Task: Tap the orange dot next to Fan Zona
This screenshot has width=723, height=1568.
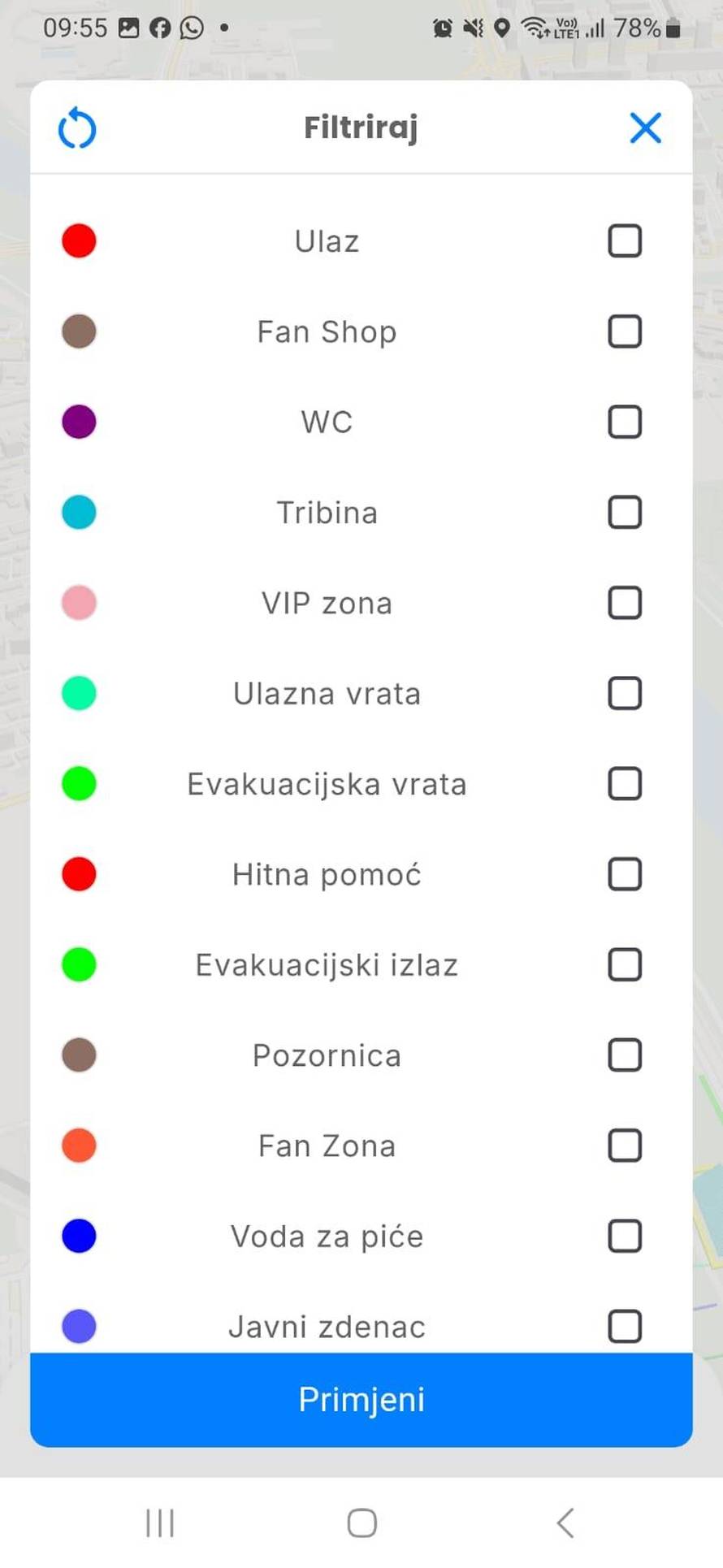Action: coord(78,1146)
